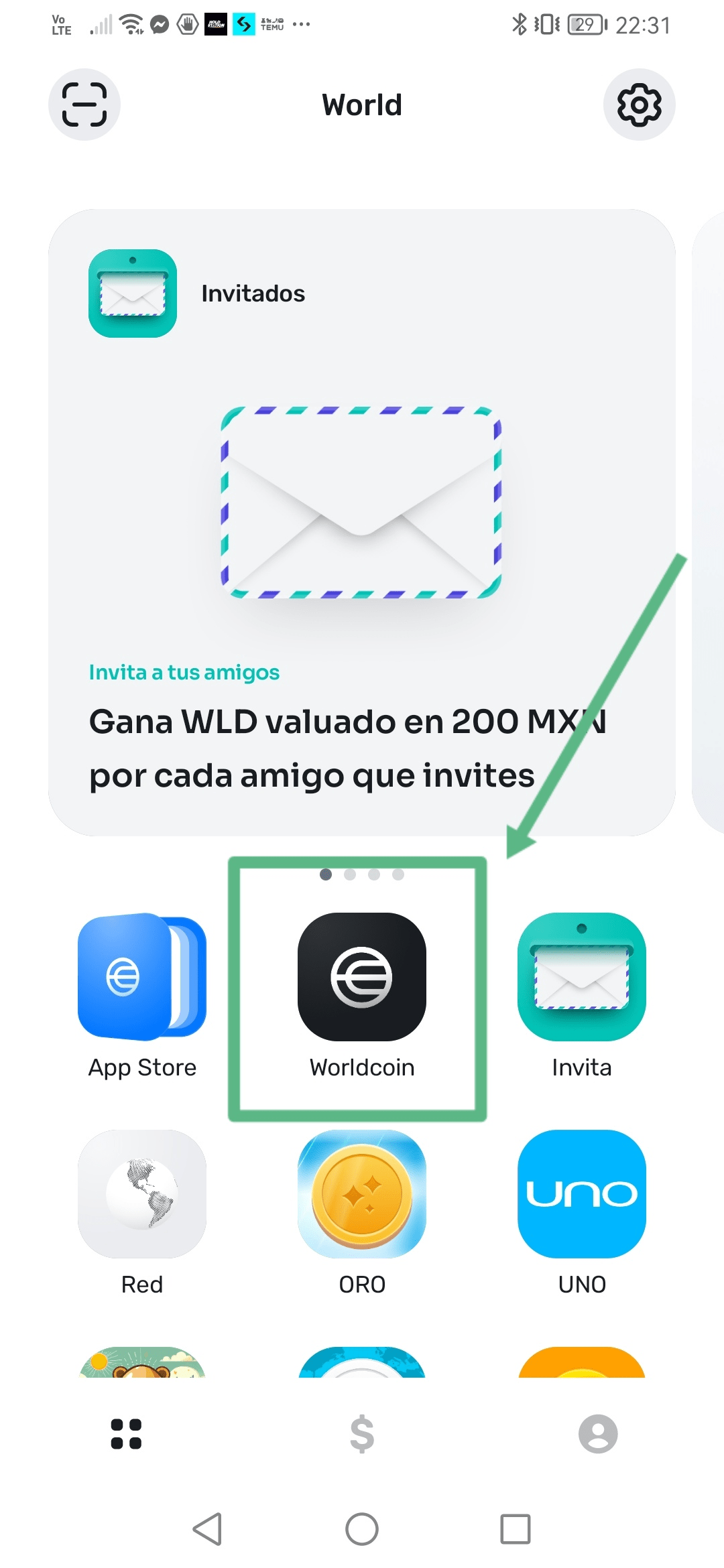Tap the envelope illustration on the invite card
The height and width of the screenshot is (1568, 724).
coord(361,503)
